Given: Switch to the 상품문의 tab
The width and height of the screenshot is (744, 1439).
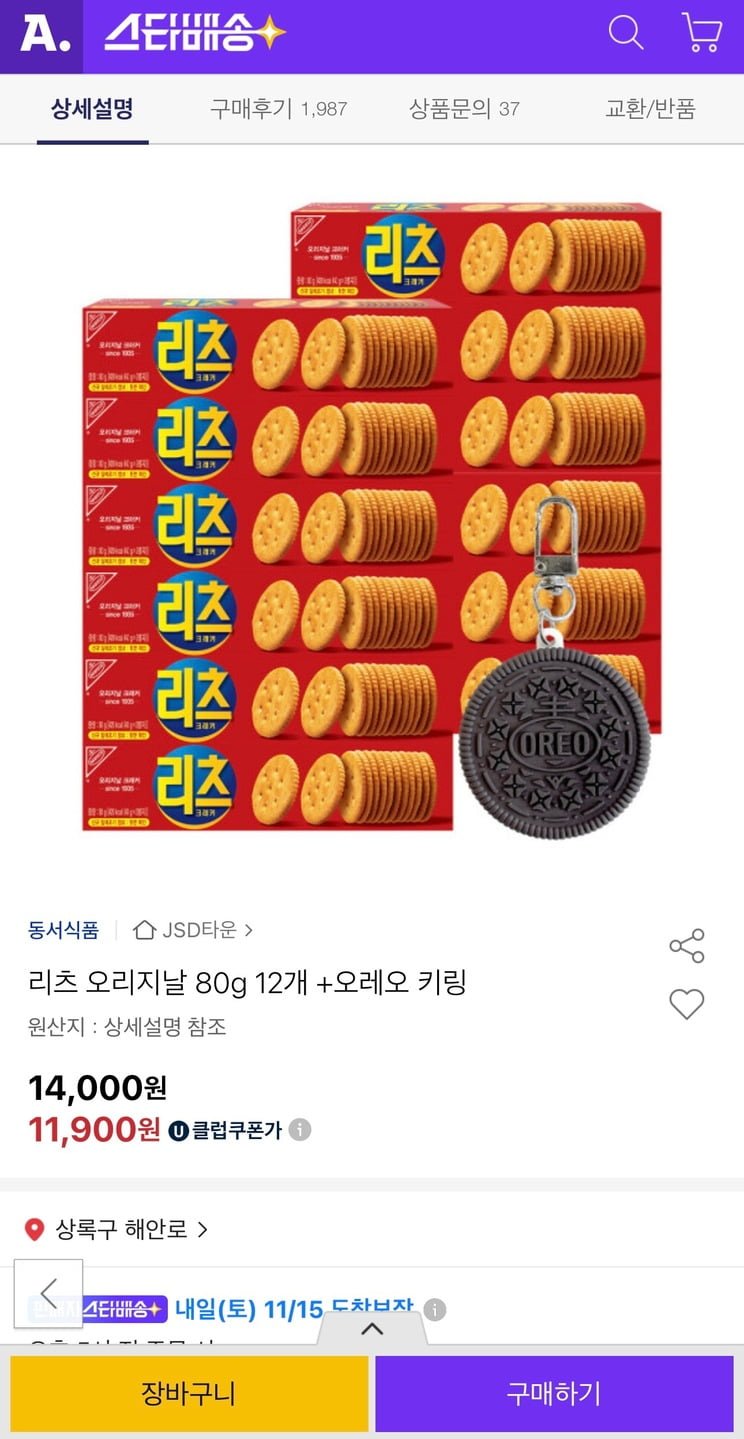Looking at the screenshot, I should point(464,108).
